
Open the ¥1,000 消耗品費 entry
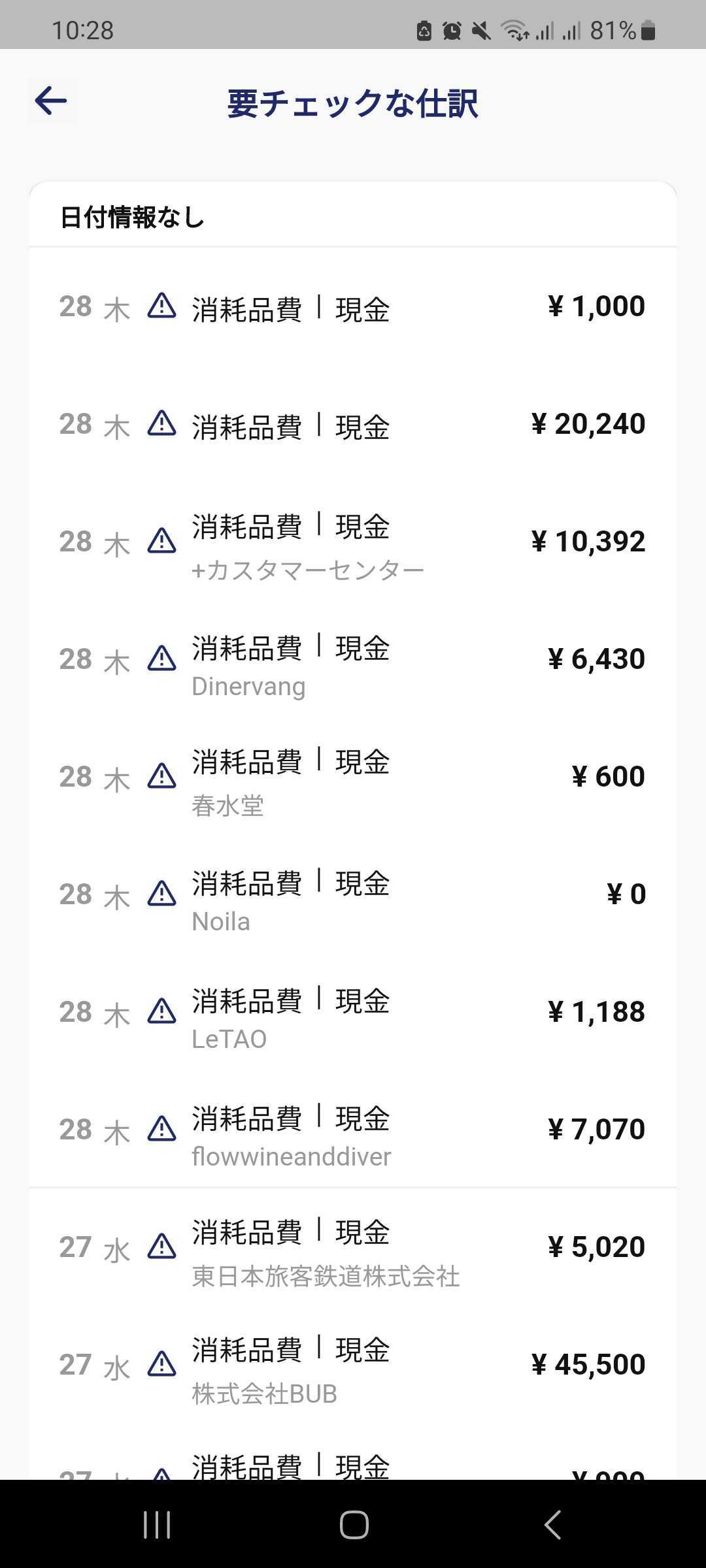[x=353, y=306]
